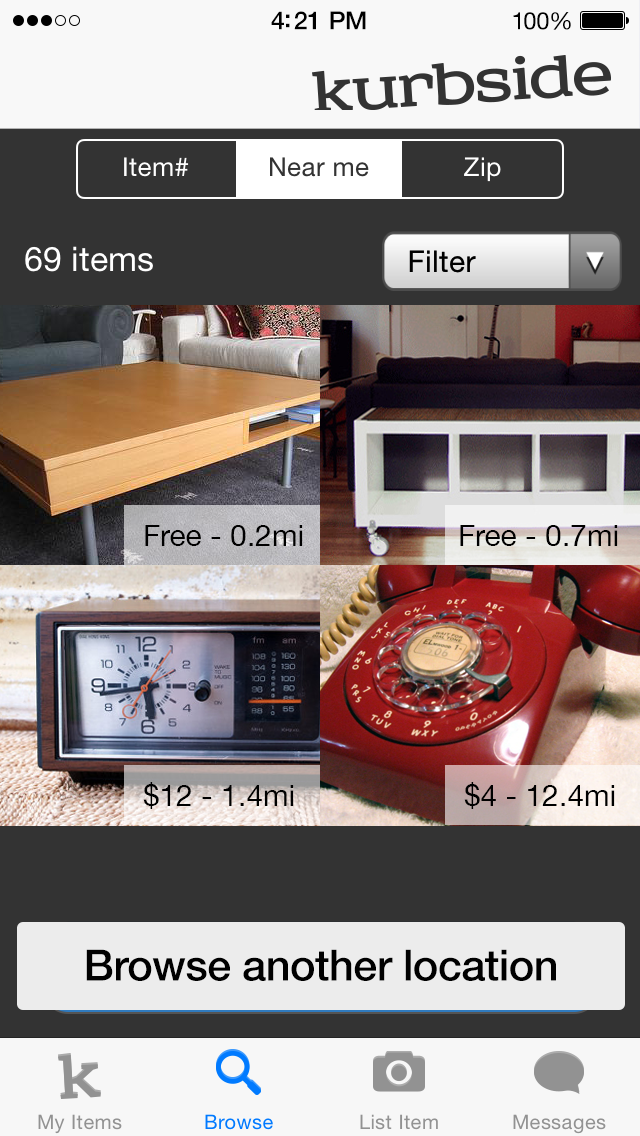Tap Browse another location button
This screenshot has width=640, height=1136.
[x=320, y=966]
